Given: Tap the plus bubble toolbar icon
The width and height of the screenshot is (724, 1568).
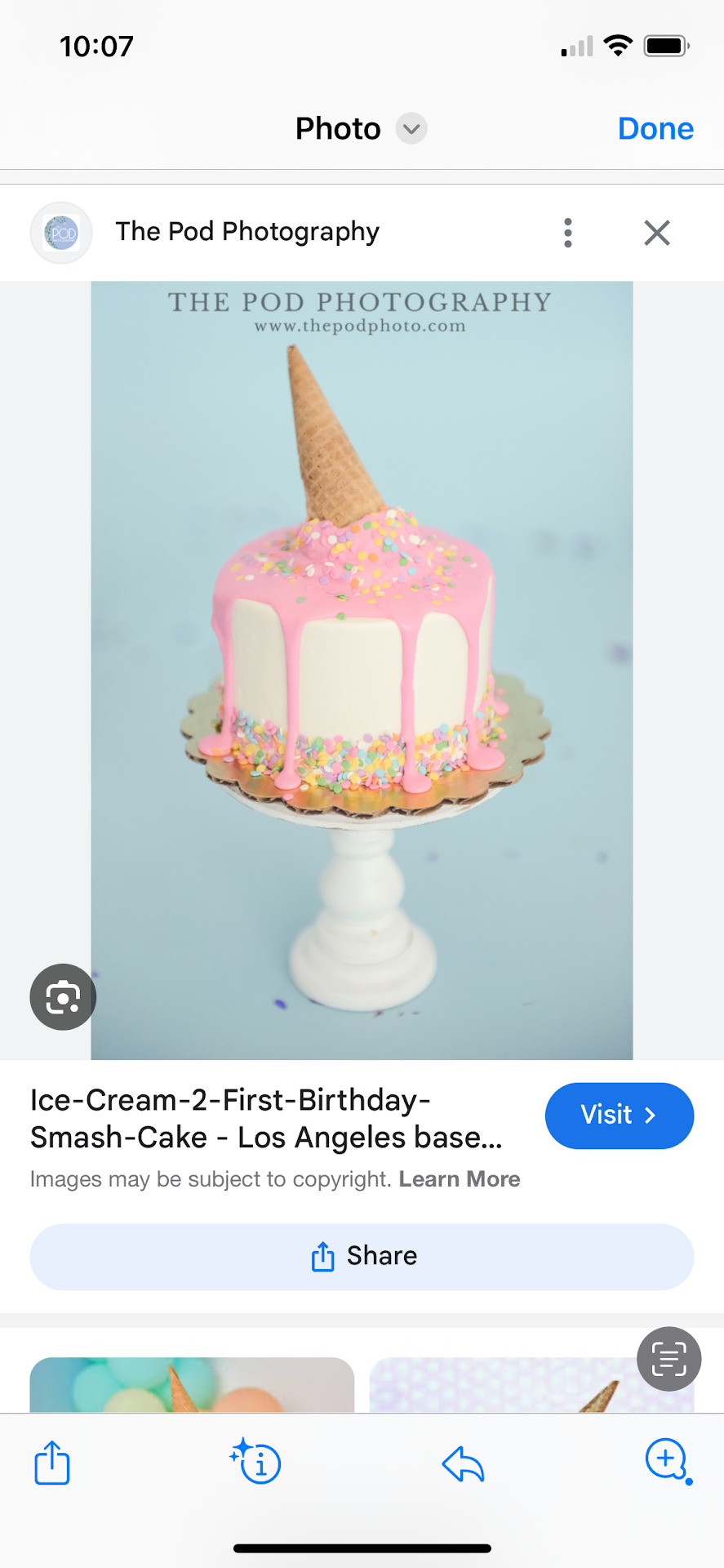Looking at the screenshot, I should (x=668, y=1460).
